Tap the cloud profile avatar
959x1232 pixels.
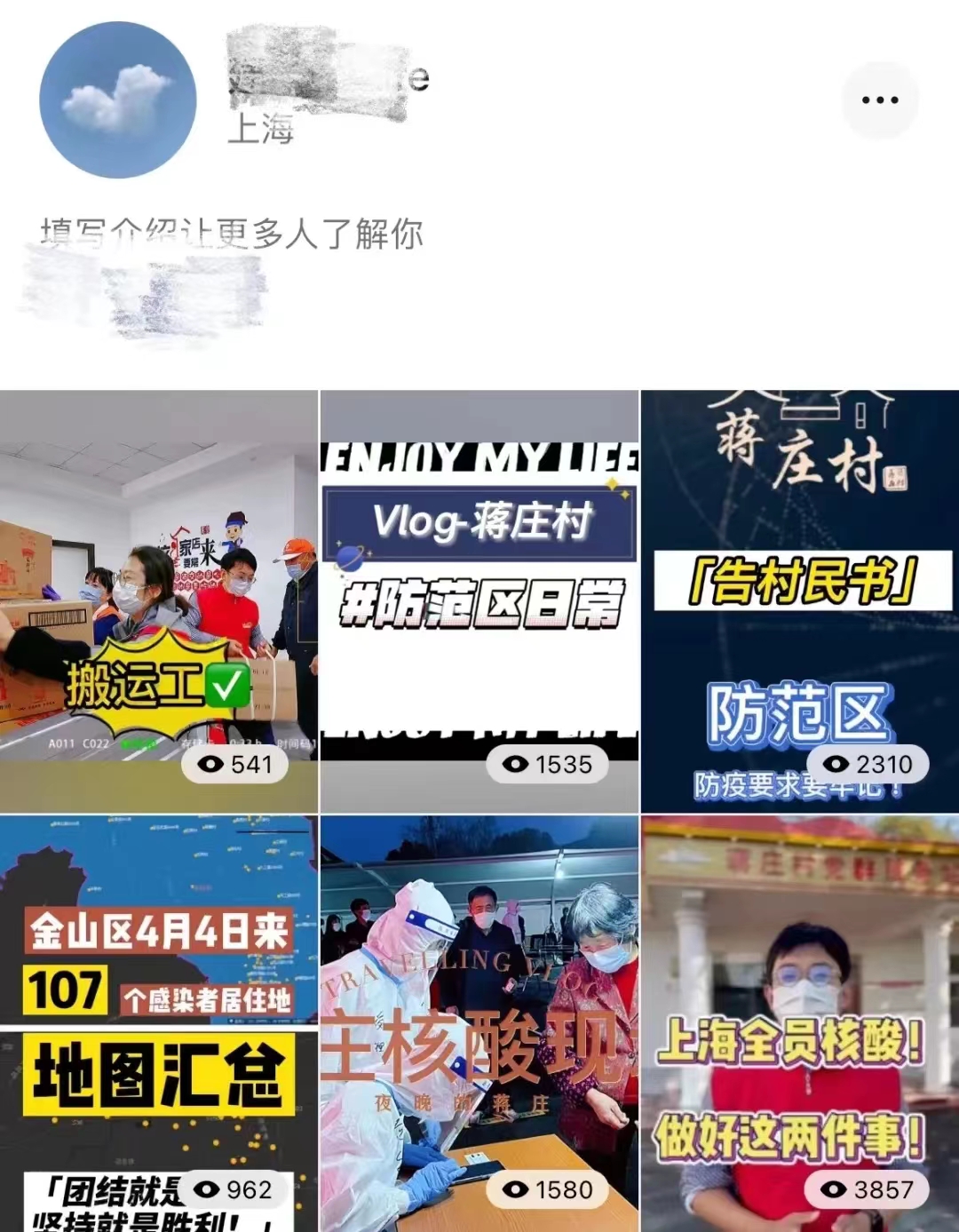(118, 99)
